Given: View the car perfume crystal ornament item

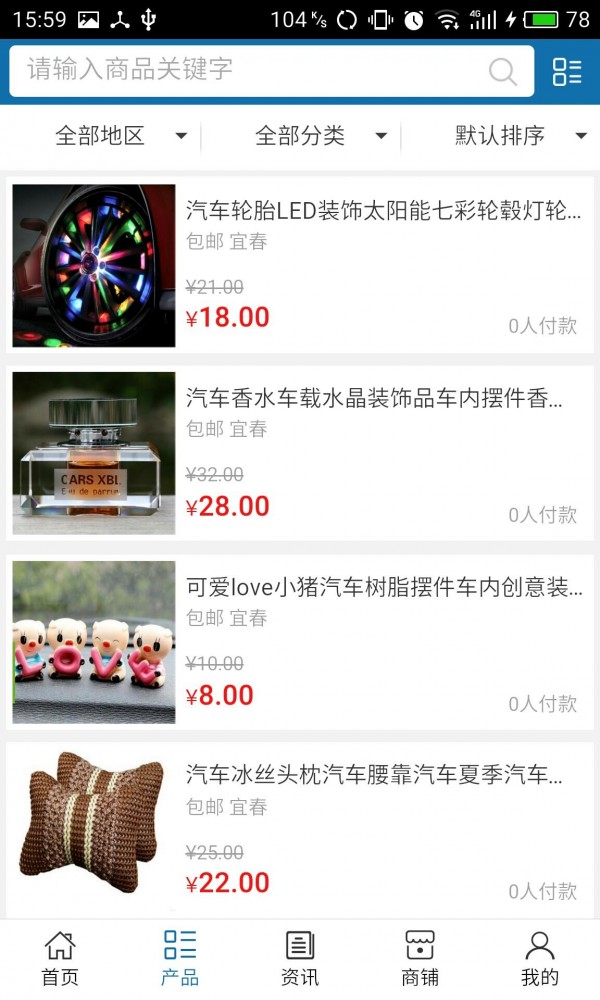Looking at the screenshot, I should [300, 454].
